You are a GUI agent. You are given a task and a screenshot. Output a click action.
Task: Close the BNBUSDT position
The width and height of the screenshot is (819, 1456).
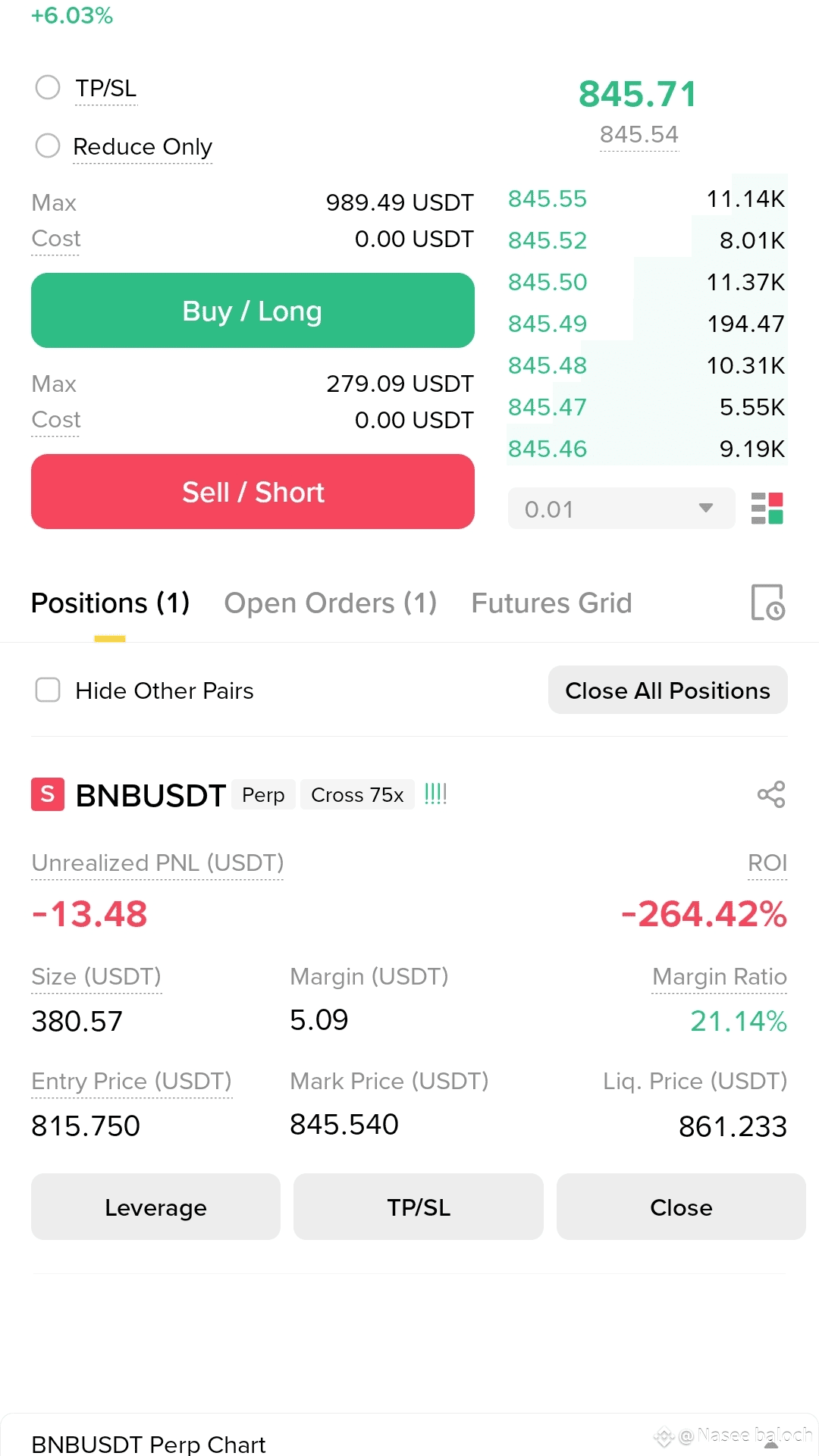(681, 1207)
